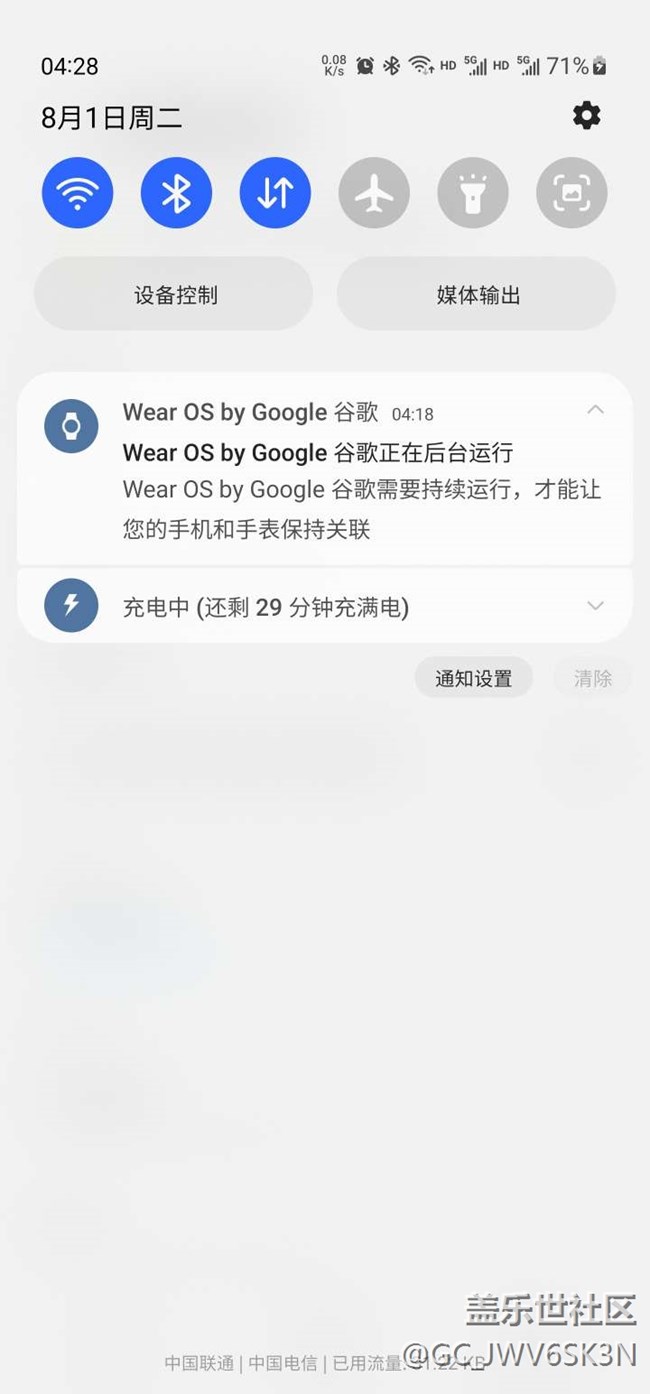This screenshot has width=650, height=1394.
Task: Open 通知设置 notification settings
Action: pos(473,678)
